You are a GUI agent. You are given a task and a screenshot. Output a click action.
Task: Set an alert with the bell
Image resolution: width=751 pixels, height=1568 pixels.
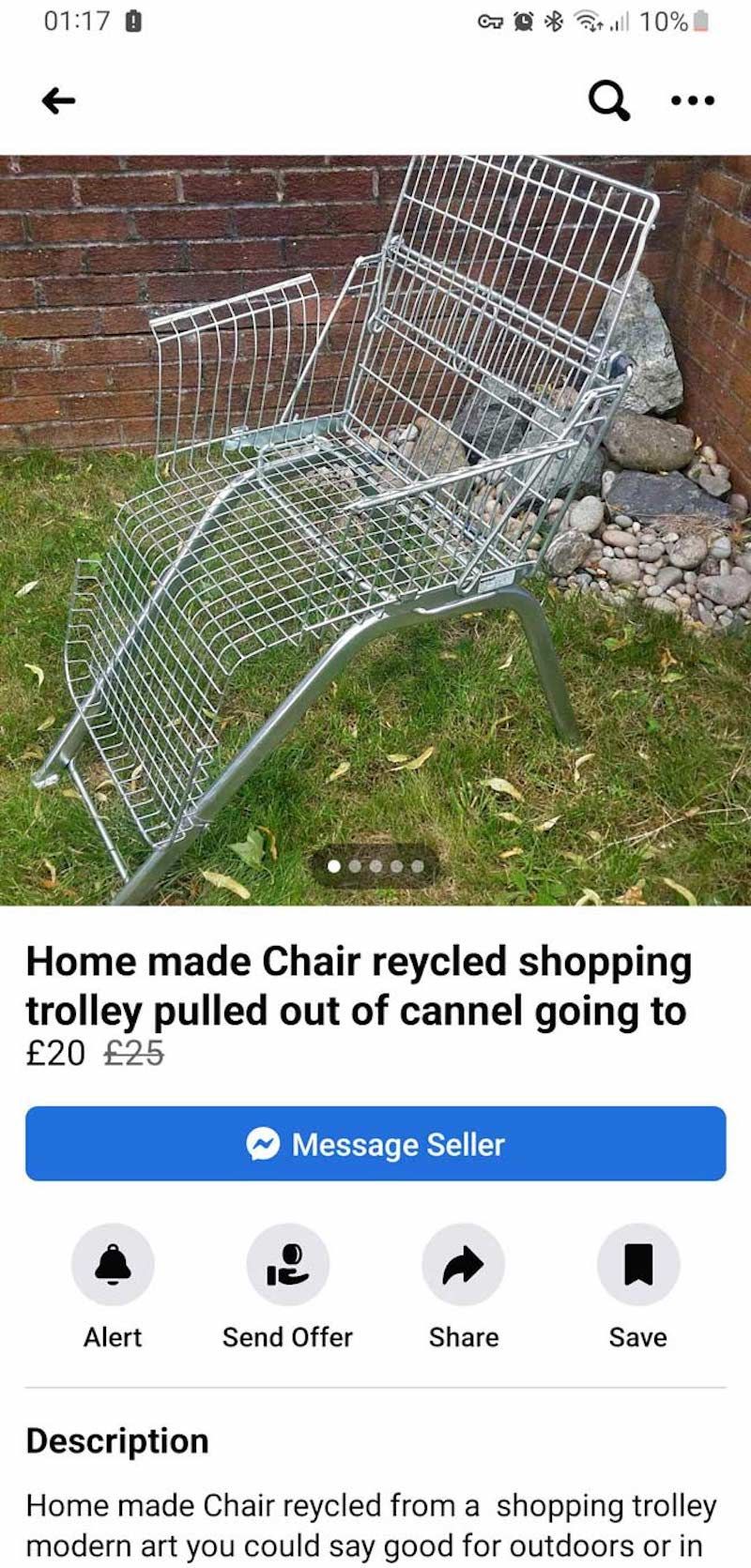pos(113,1264)
